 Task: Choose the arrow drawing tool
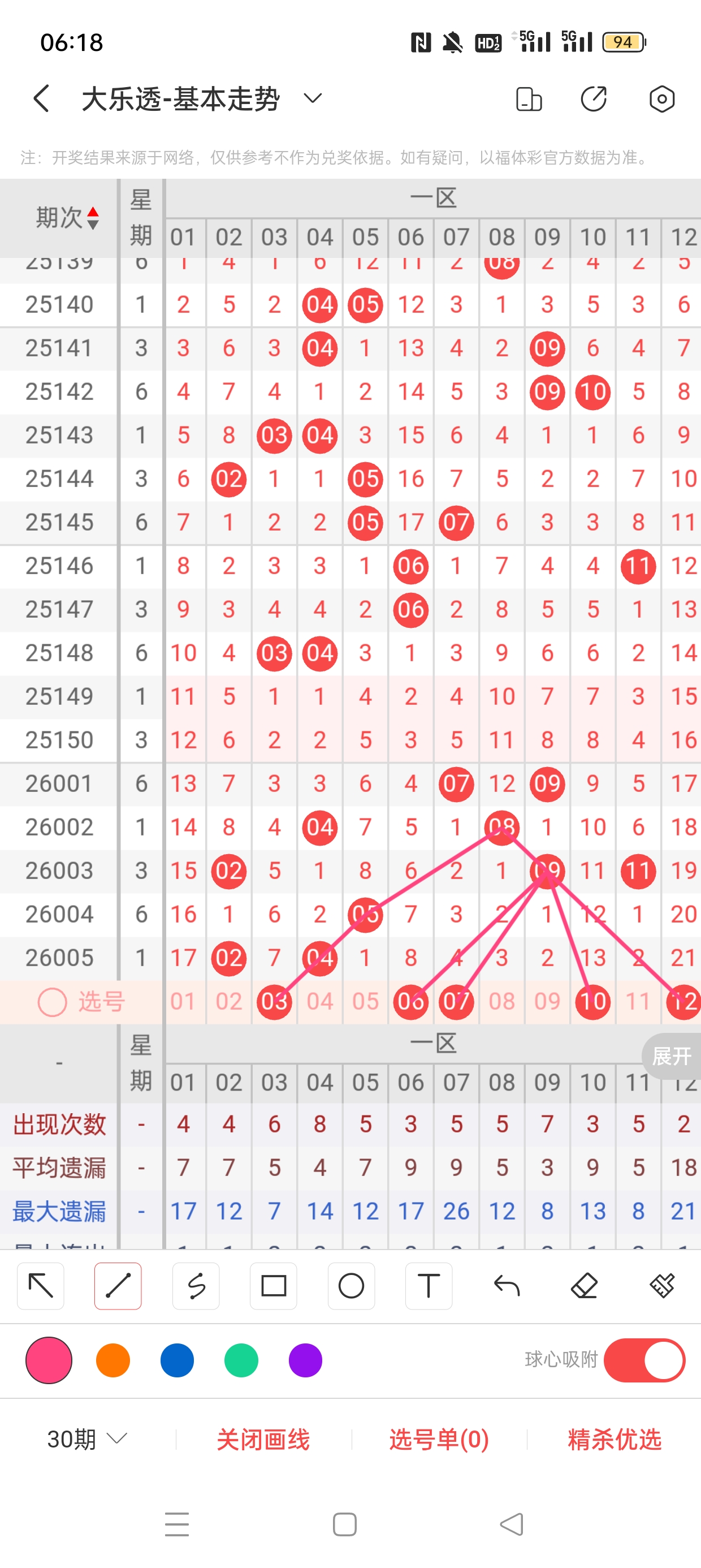point(41,1286)
